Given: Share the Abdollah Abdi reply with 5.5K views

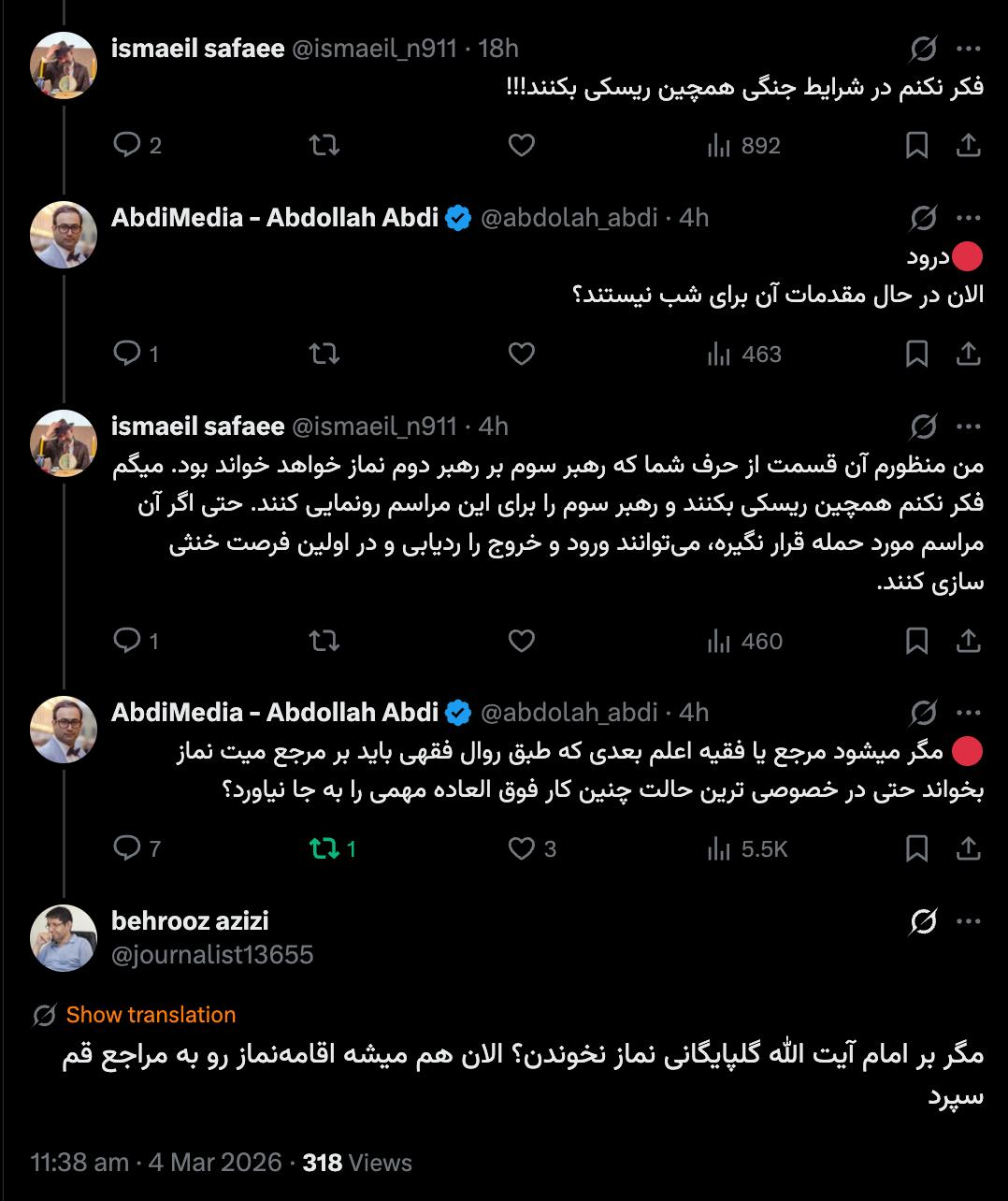Looking at the screenshot, I should pyautogui.click(x=969, y=848).
